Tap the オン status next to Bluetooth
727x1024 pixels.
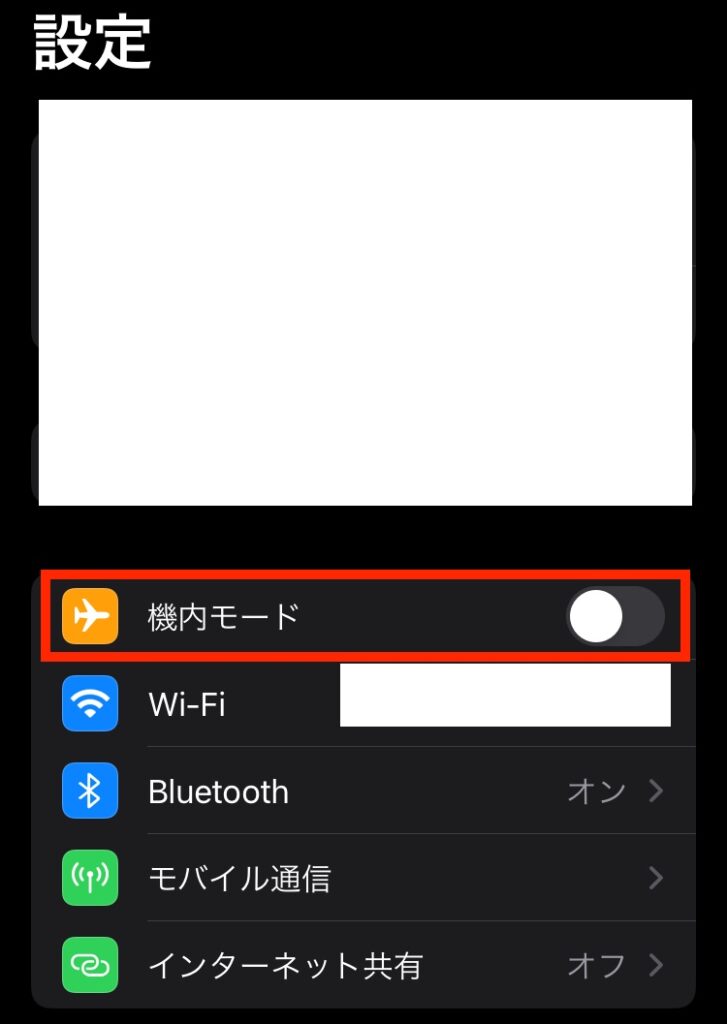pos(597,791)
